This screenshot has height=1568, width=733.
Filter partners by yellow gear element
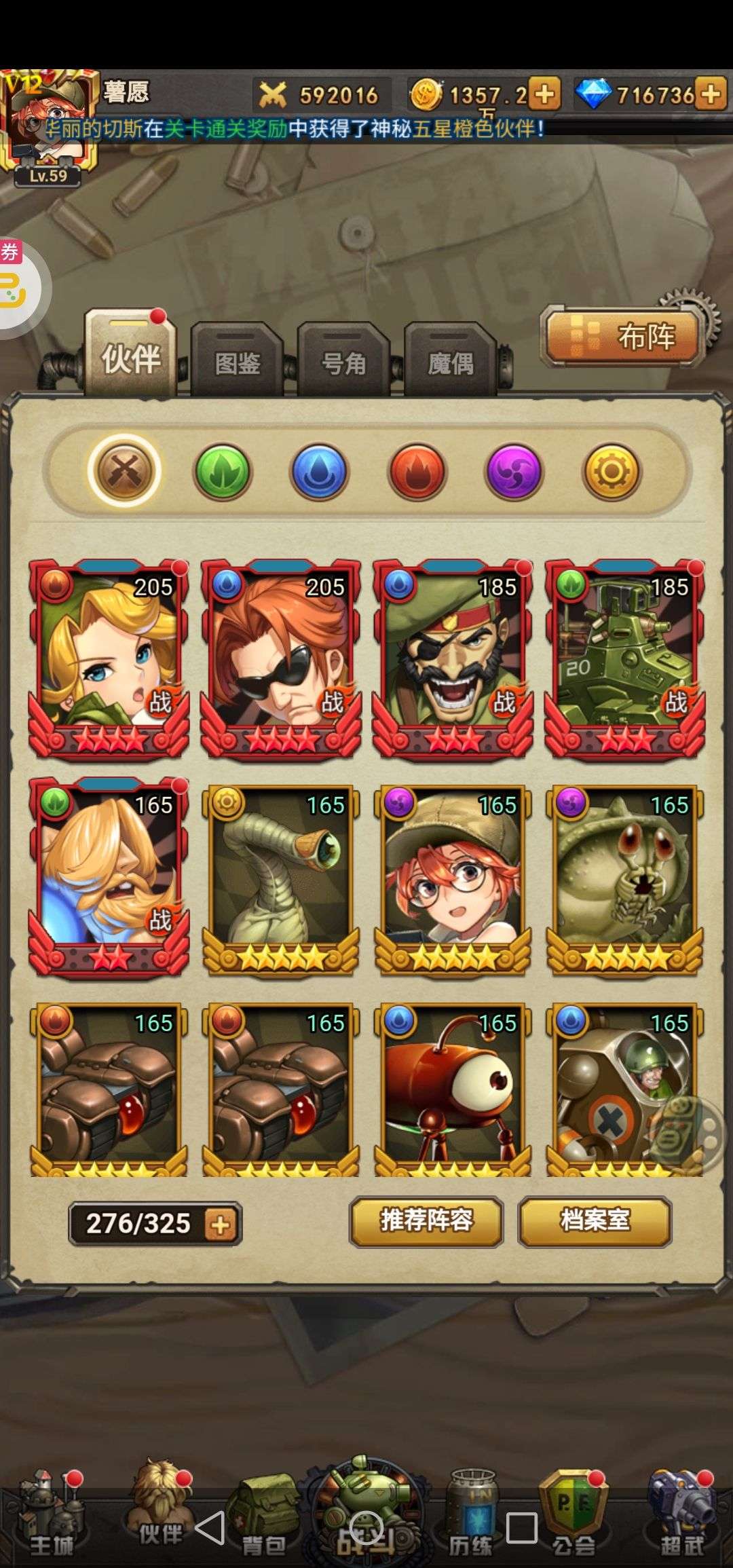[611, 472]
